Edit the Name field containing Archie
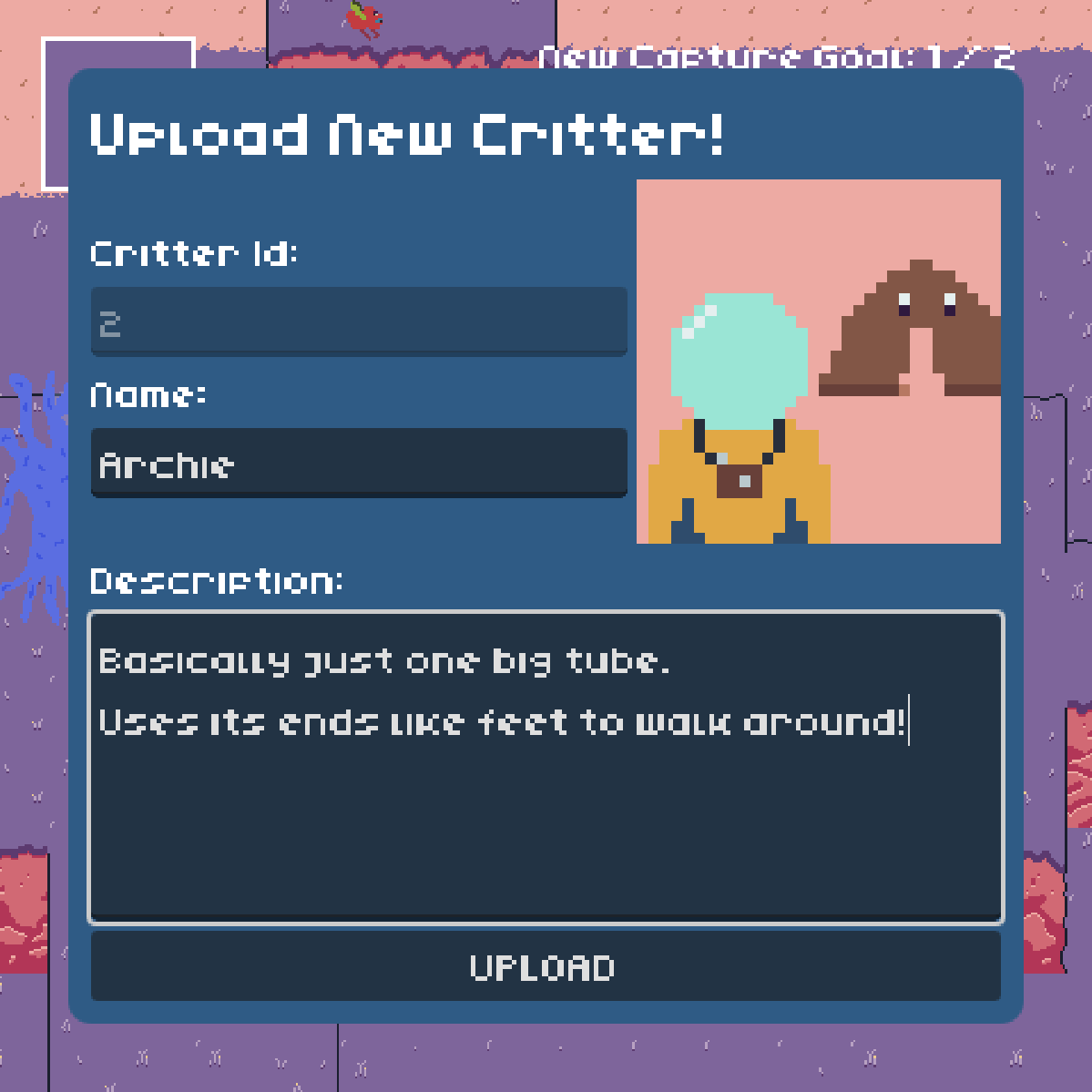 [x=359, y=464]
